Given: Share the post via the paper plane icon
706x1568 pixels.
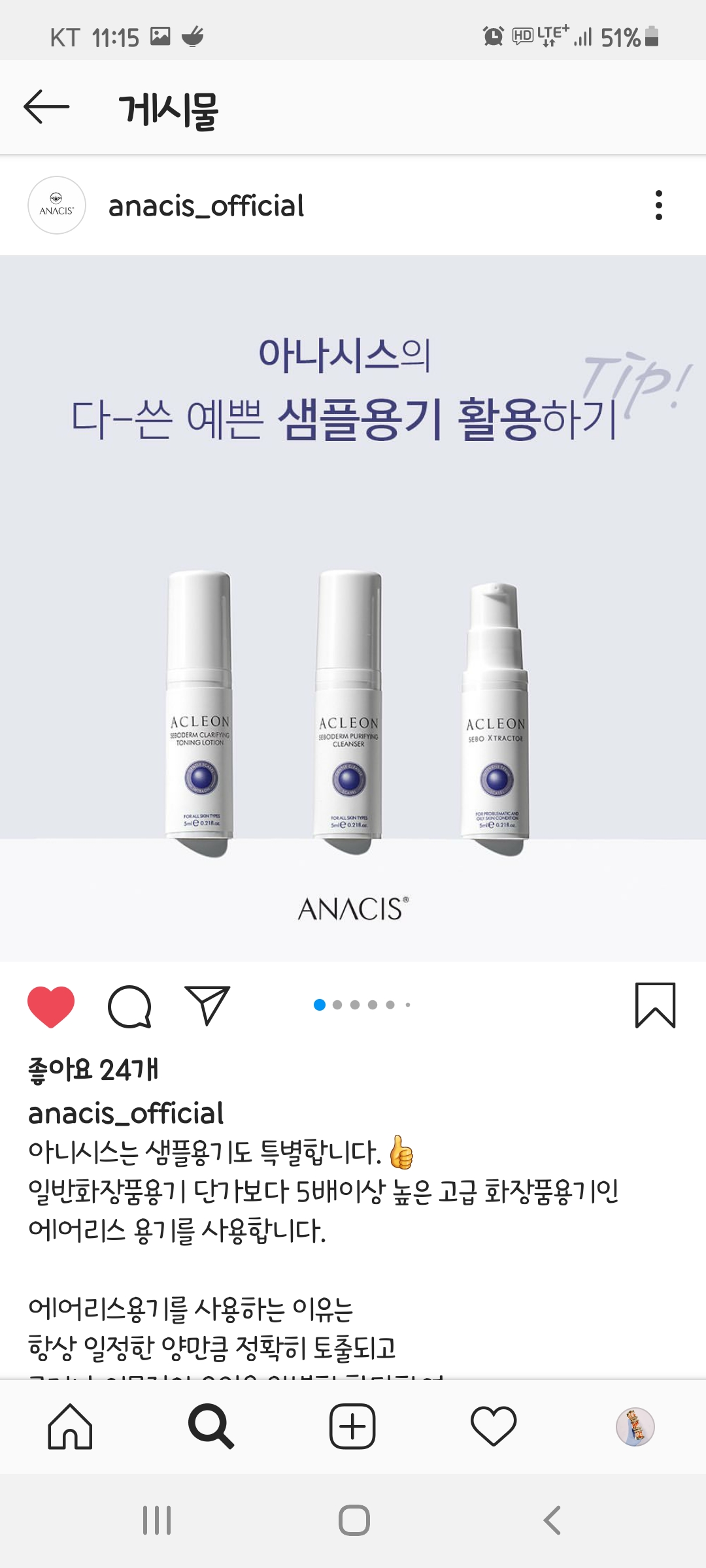Looking at the screenshot, I should [208, 1005].
